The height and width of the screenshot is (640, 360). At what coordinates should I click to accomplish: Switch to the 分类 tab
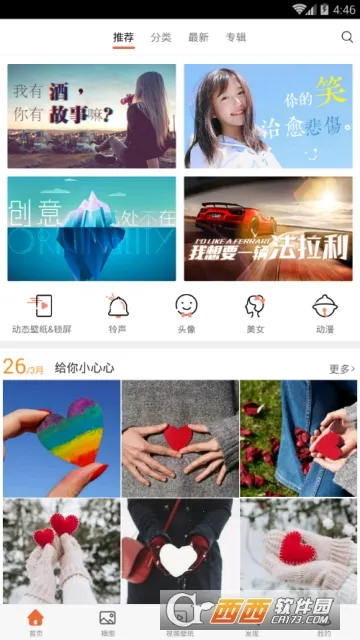(161, 38)
